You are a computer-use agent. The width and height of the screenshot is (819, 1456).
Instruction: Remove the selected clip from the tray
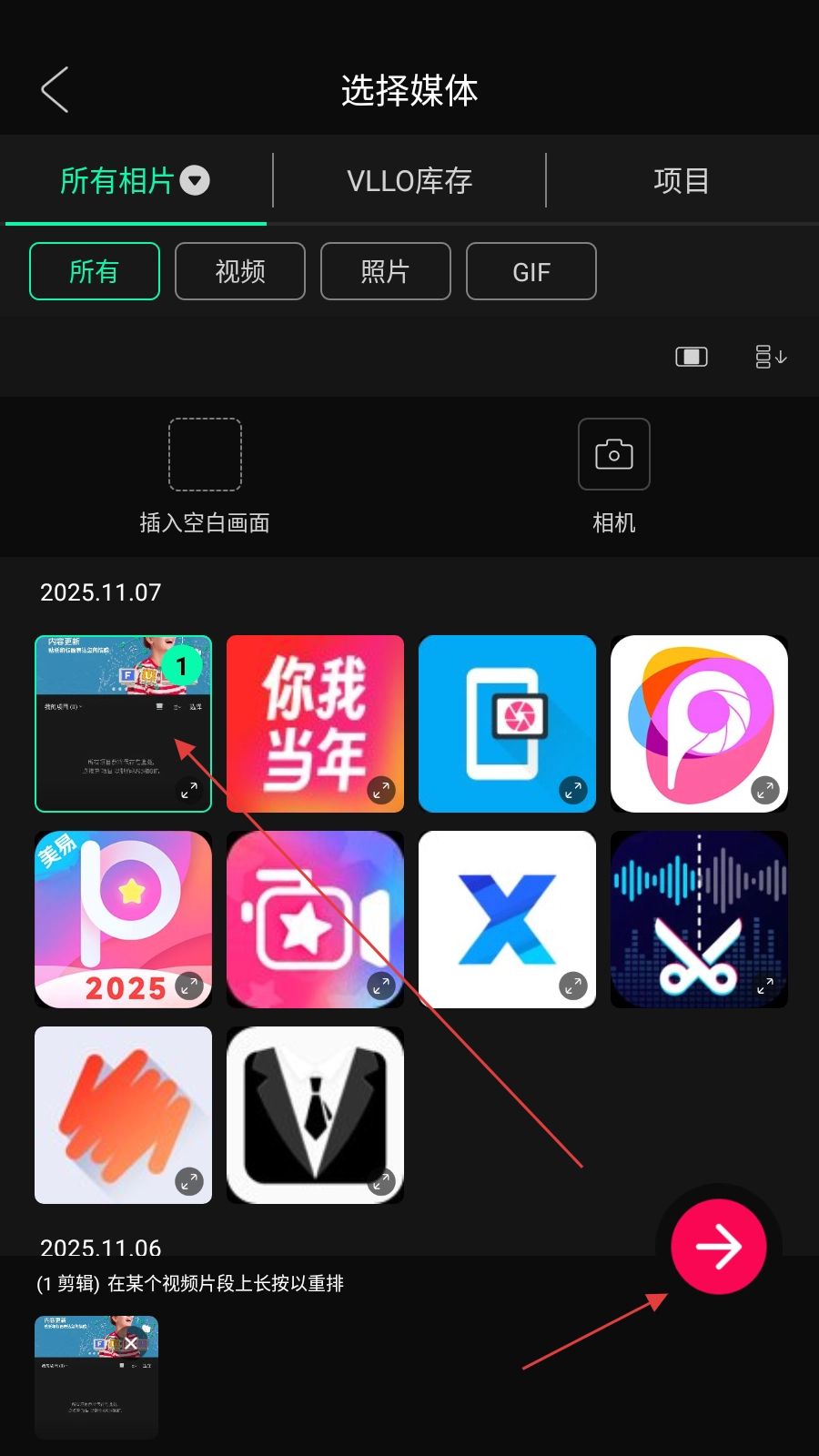131,1343
